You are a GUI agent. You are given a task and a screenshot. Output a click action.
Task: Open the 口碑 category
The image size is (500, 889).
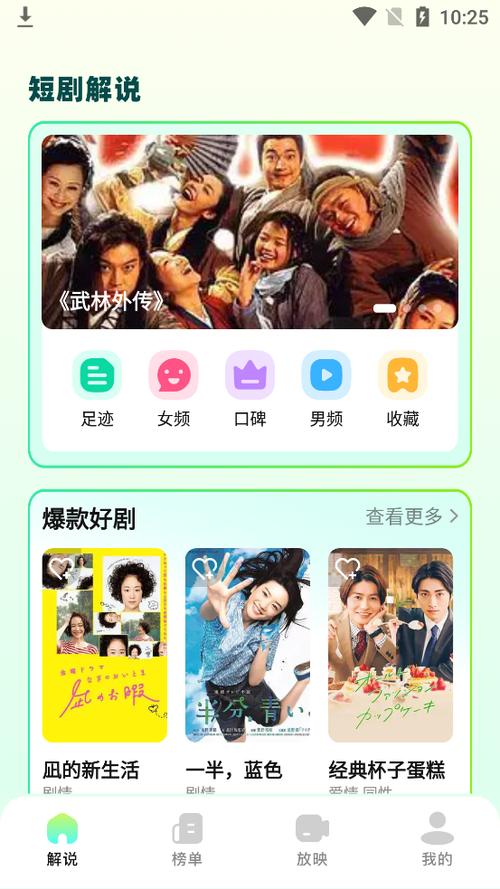point(250,389)
